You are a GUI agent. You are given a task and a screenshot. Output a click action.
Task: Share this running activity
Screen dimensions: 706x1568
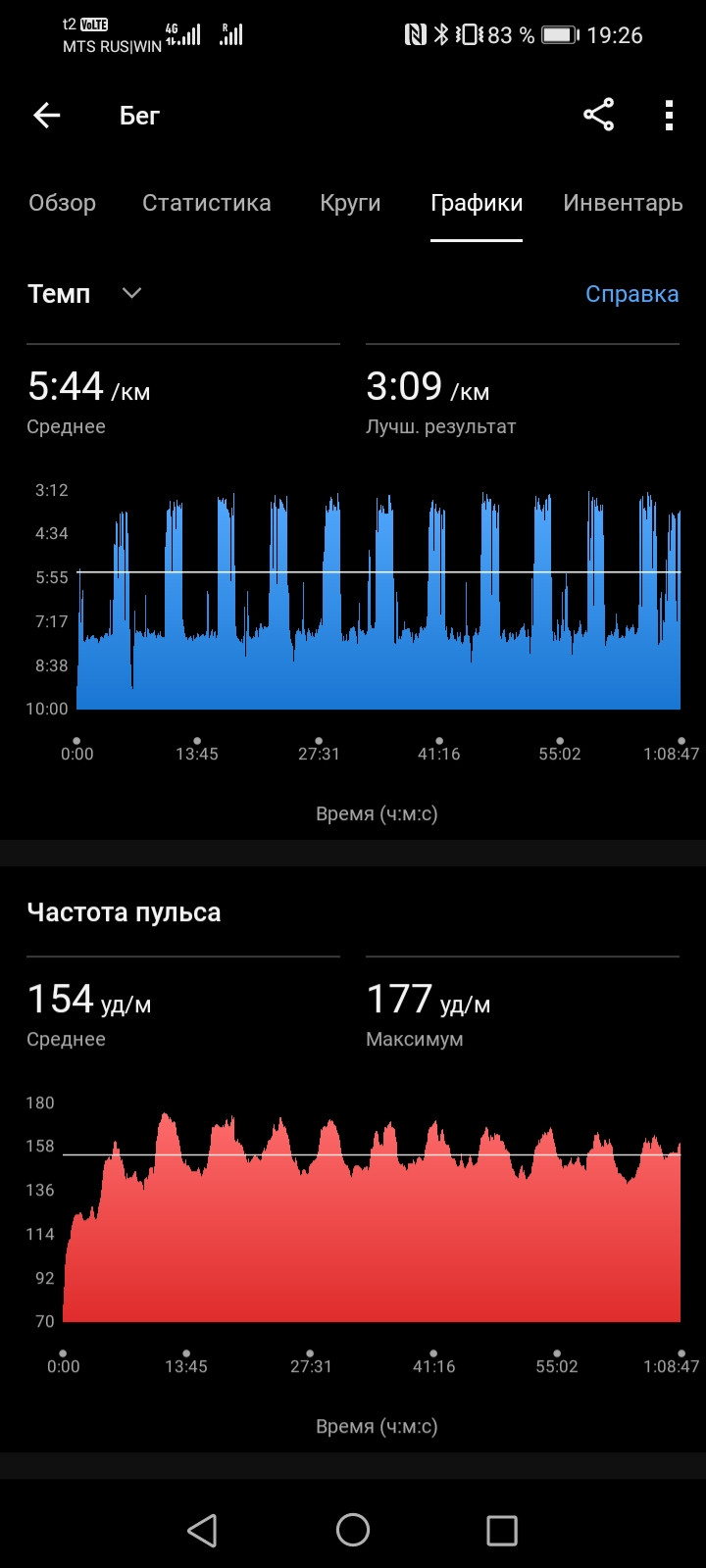598,115
